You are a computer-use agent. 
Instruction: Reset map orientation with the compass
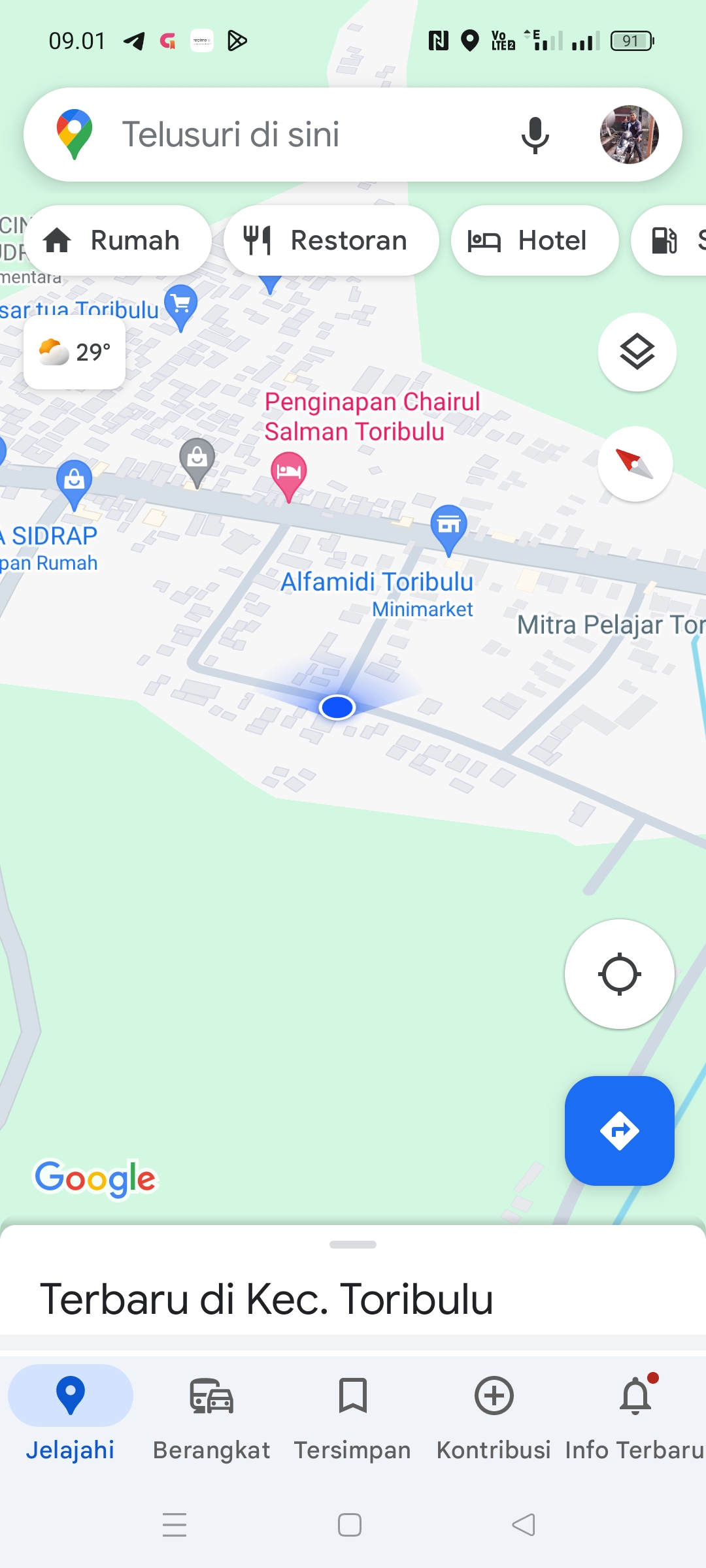tap(635, 464)
